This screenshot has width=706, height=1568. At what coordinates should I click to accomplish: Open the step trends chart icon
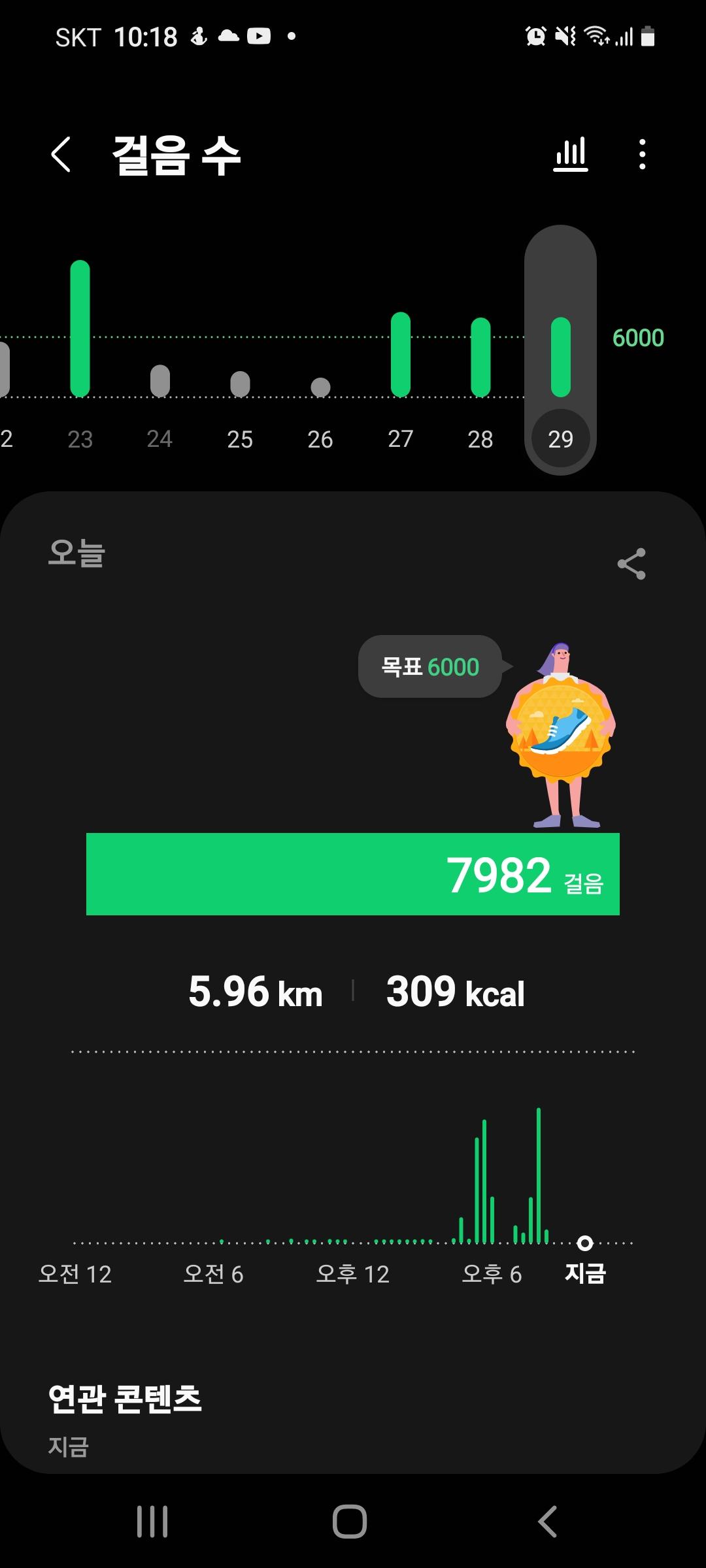point(571,155)
